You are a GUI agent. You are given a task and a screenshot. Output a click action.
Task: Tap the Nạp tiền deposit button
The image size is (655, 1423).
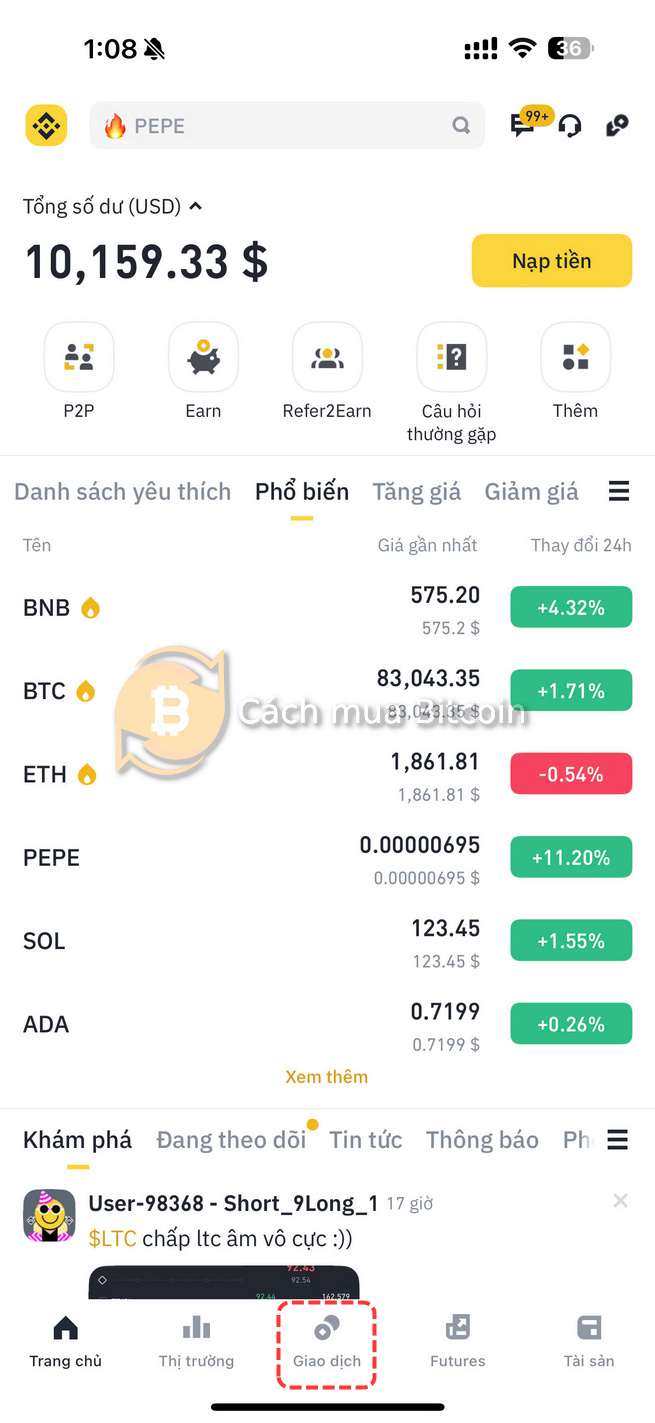[552, 261]
